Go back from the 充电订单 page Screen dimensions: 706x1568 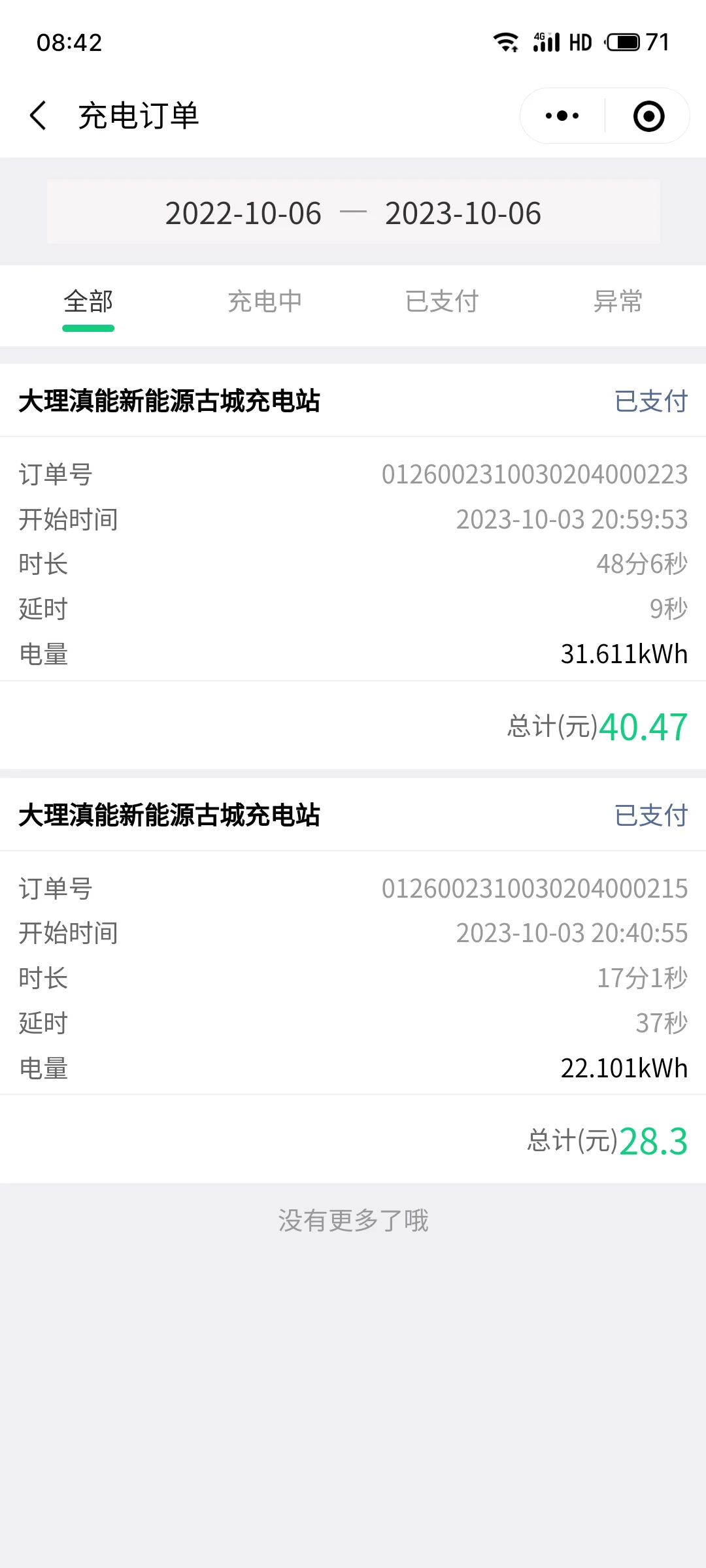[x=39, y=116]
